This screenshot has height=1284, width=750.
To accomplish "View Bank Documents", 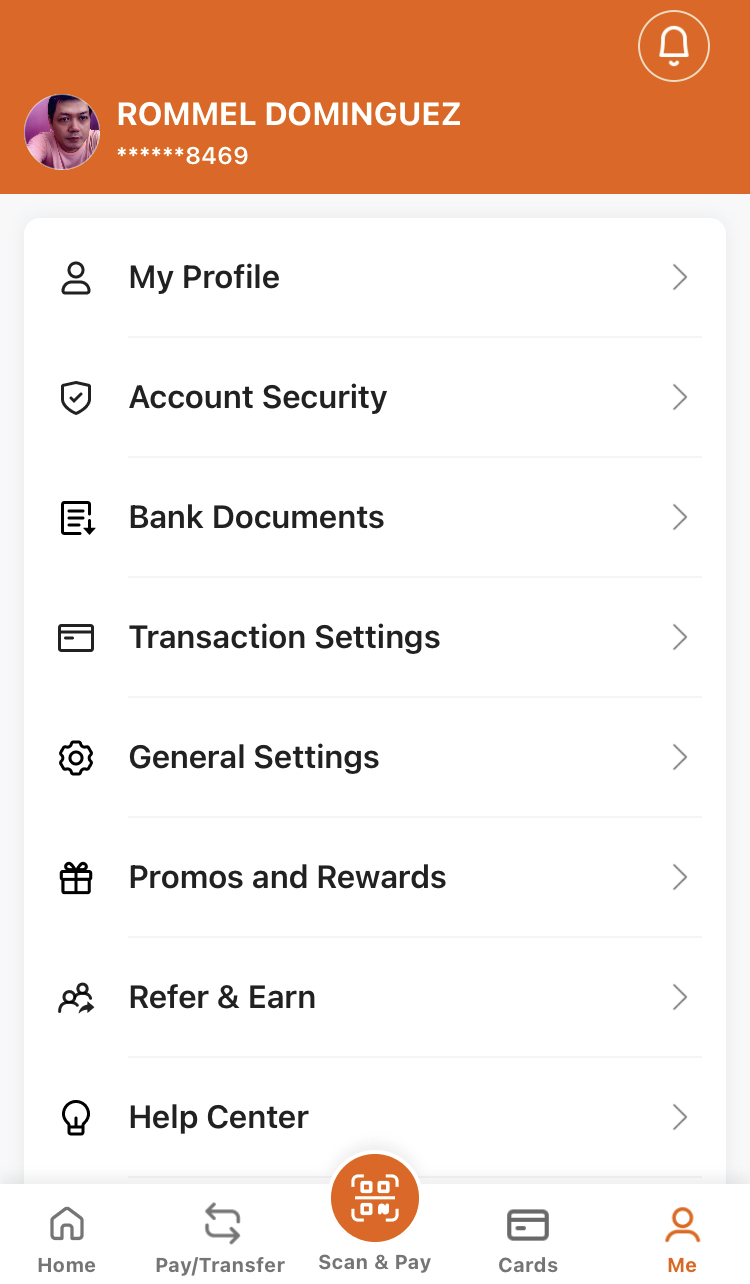I will pyautogui.click(x=375, y=517).
